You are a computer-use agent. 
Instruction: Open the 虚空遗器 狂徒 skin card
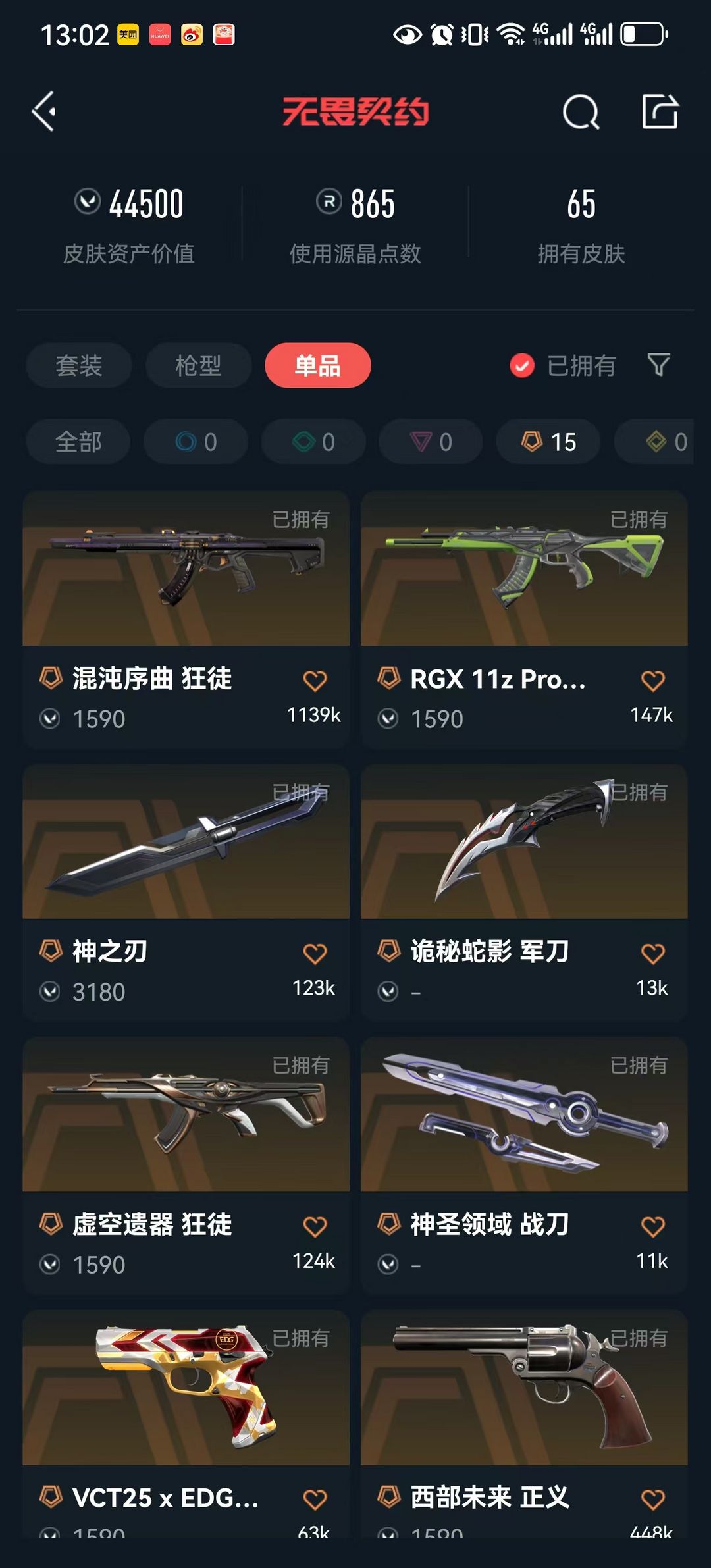(x=186, y=1166)
